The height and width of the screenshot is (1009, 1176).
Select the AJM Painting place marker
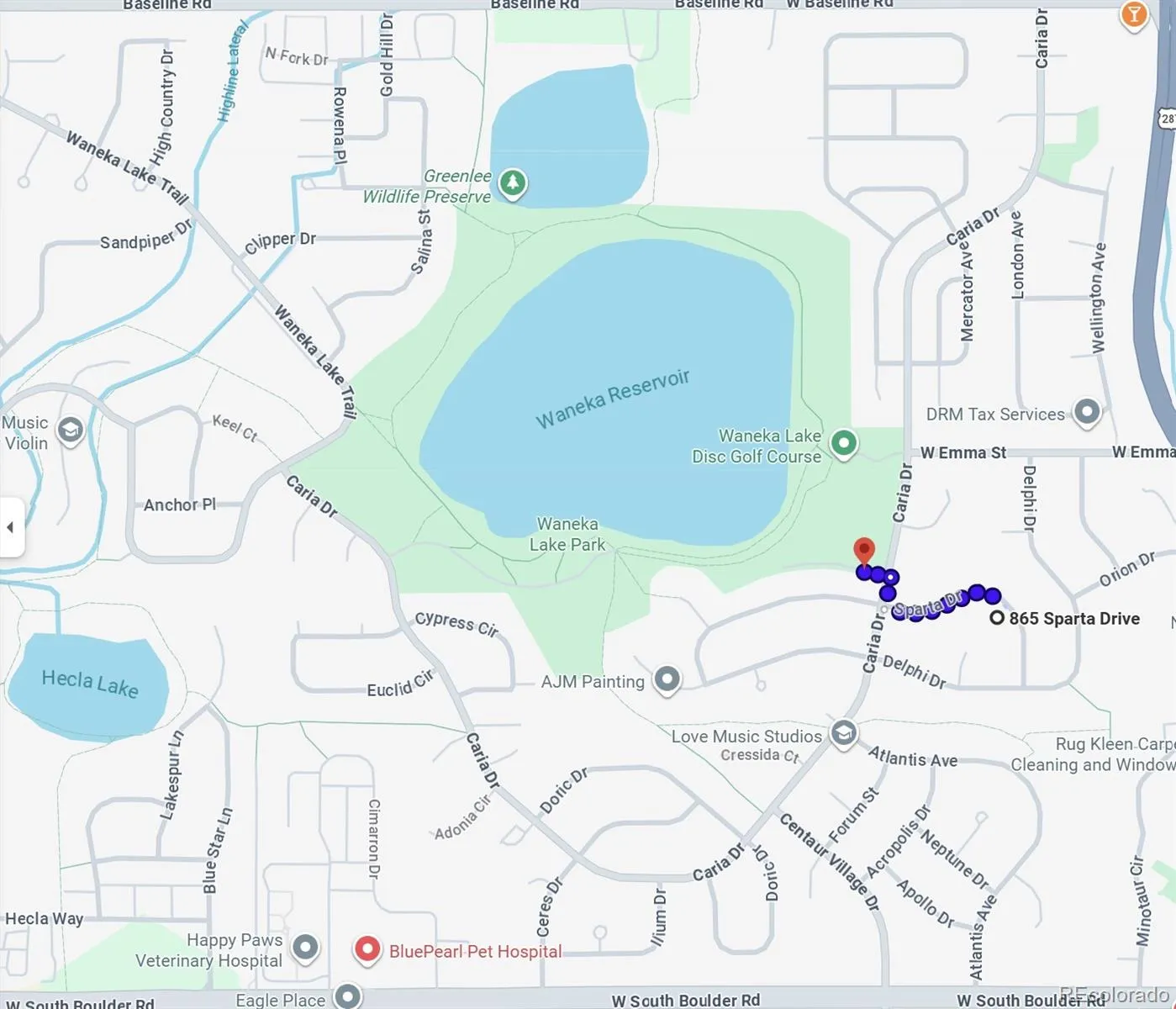click(667, 679)
